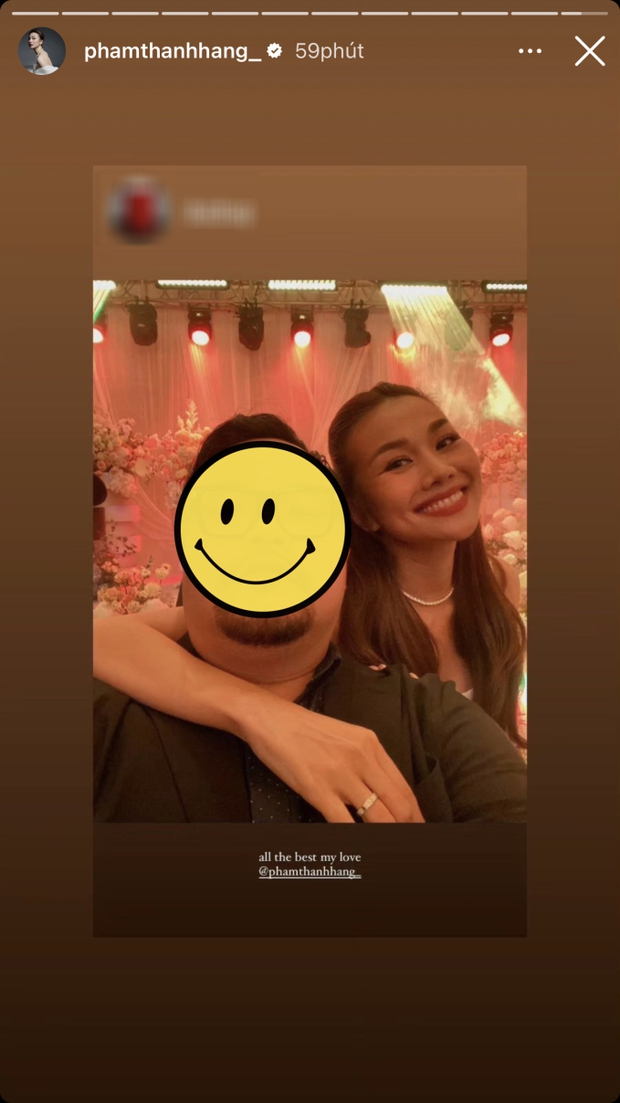Tap the phamthanhhang_ username at top
The width and height of the screenshot is (620, 1103).
(x=172, y=51)
